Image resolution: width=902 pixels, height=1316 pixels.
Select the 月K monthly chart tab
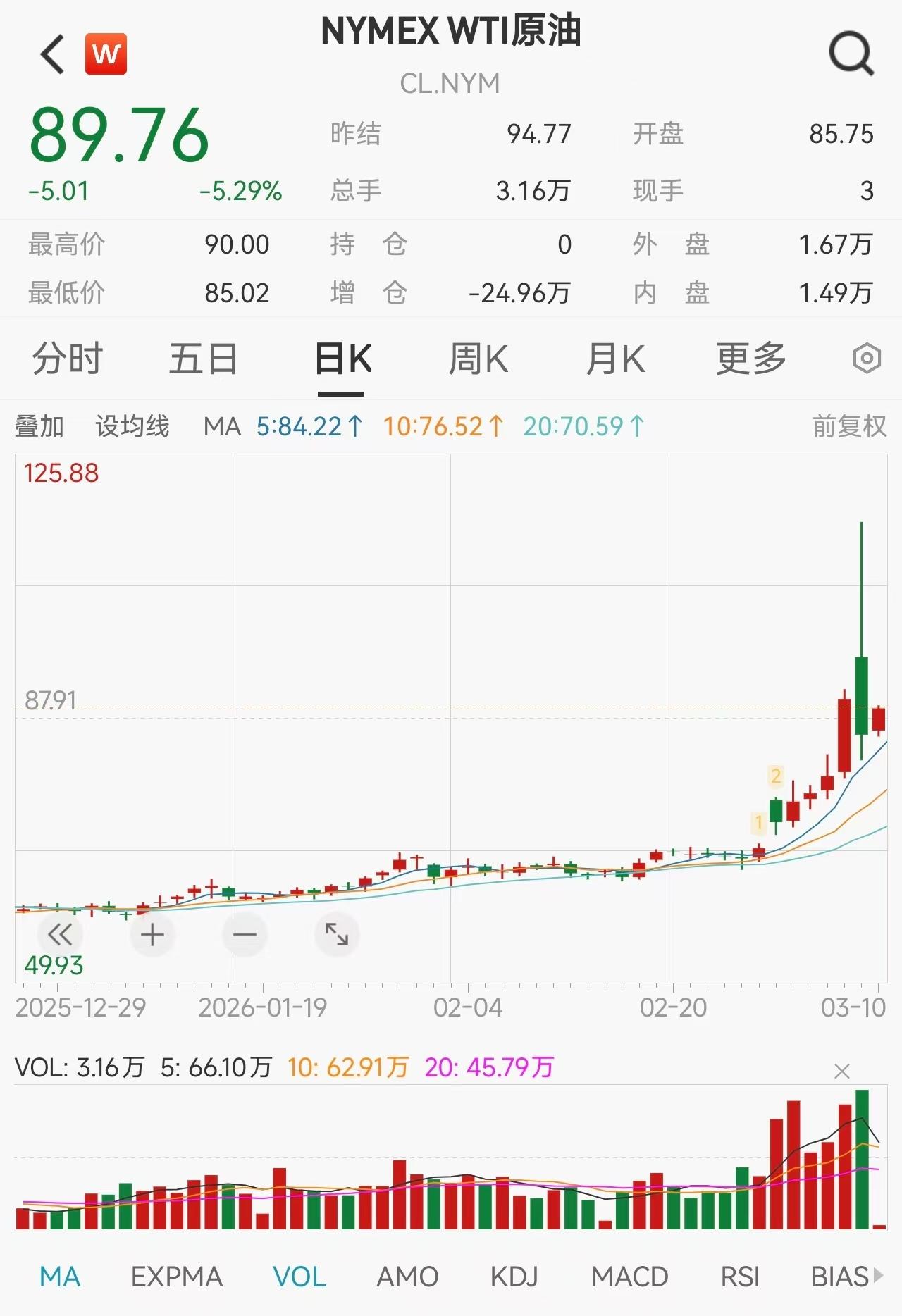(x=615, y=359)
